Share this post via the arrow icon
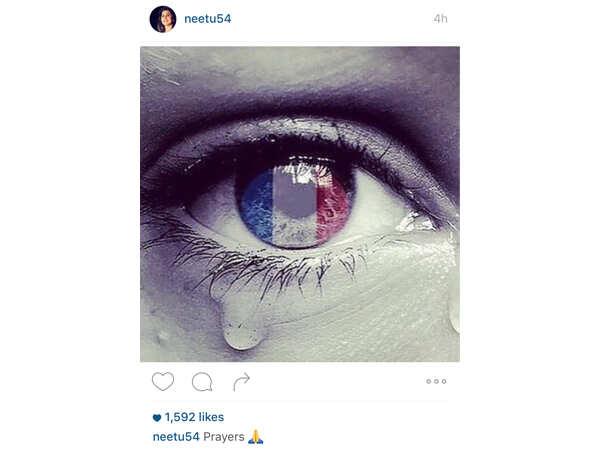The image size is (616, 450). click(241, 381)
